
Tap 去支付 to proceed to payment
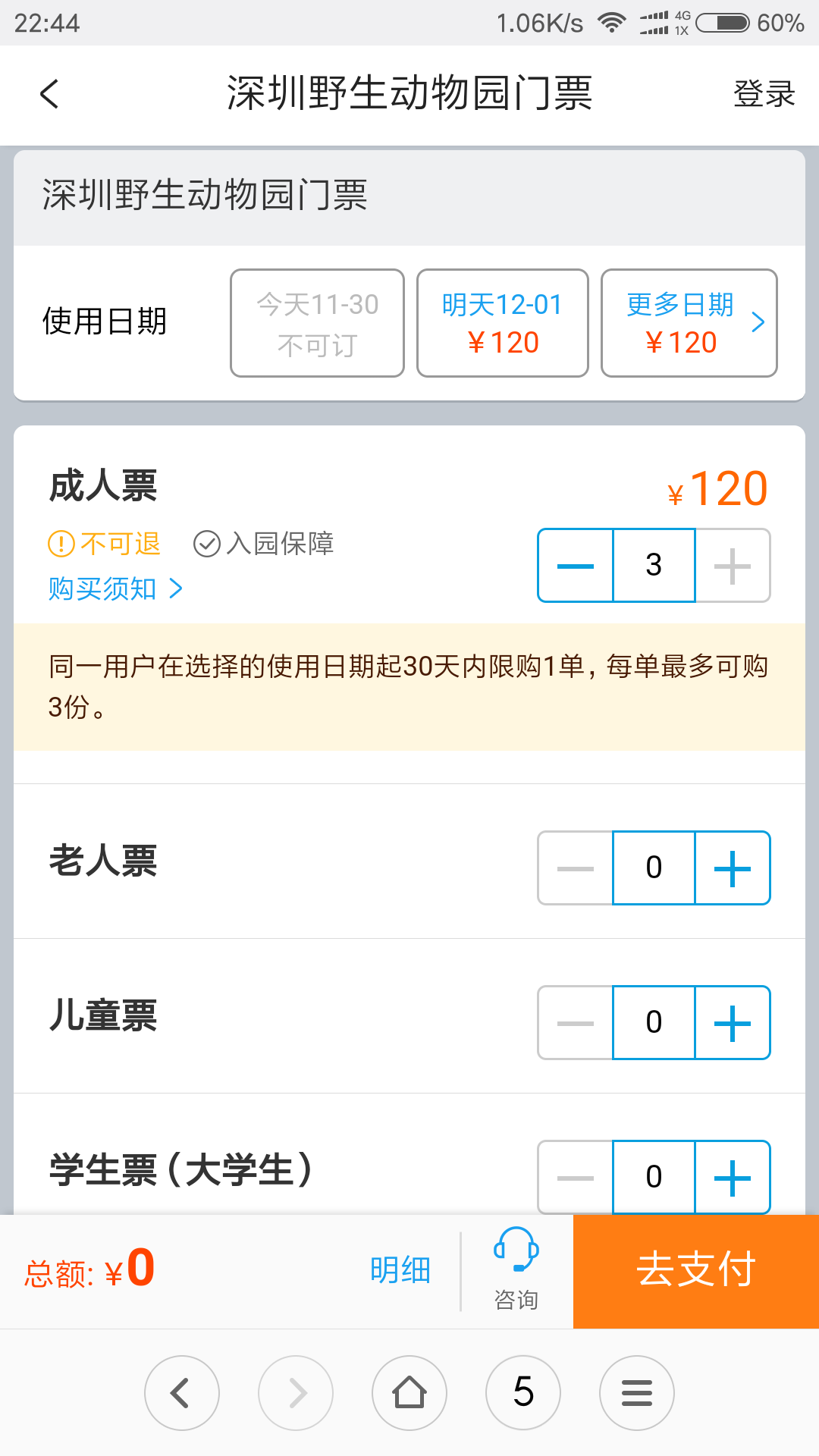tap(696, 1272)
